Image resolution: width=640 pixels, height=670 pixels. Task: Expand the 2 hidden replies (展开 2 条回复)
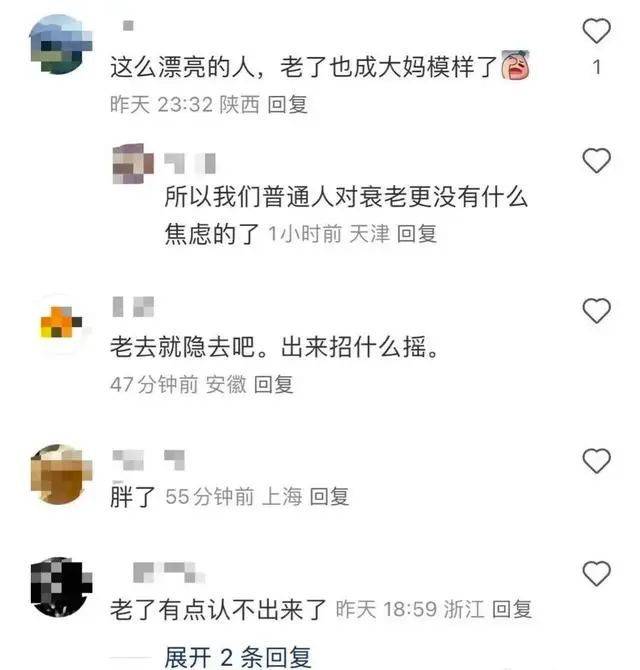click(x=238, y=656)
